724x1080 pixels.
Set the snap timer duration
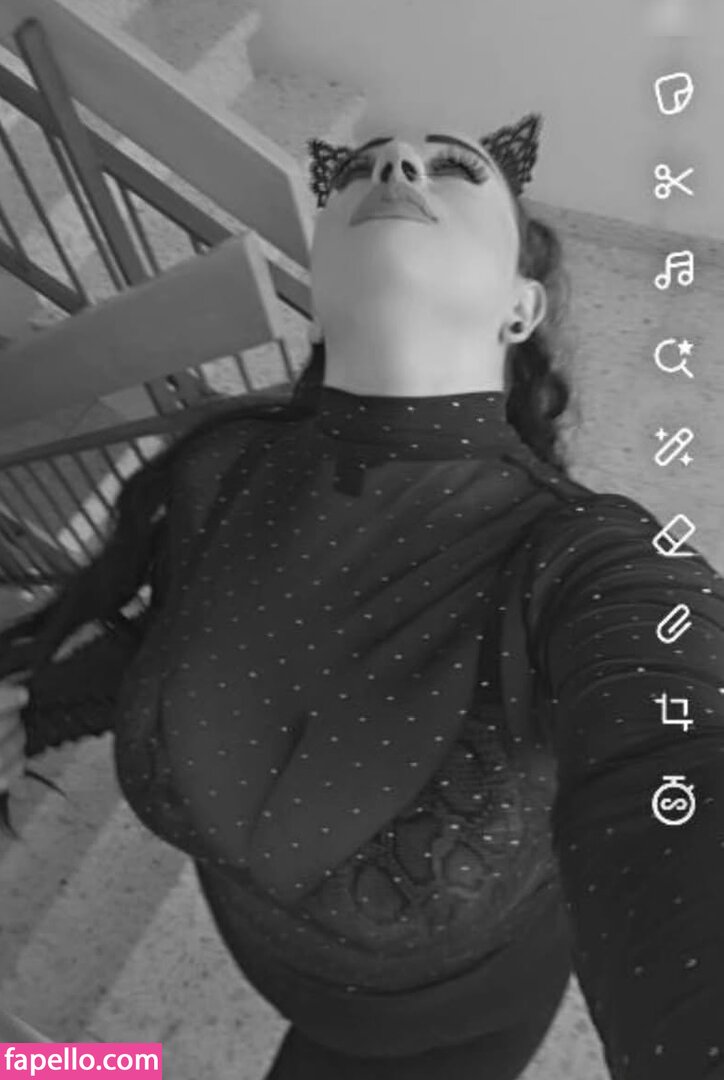[674, 800]
